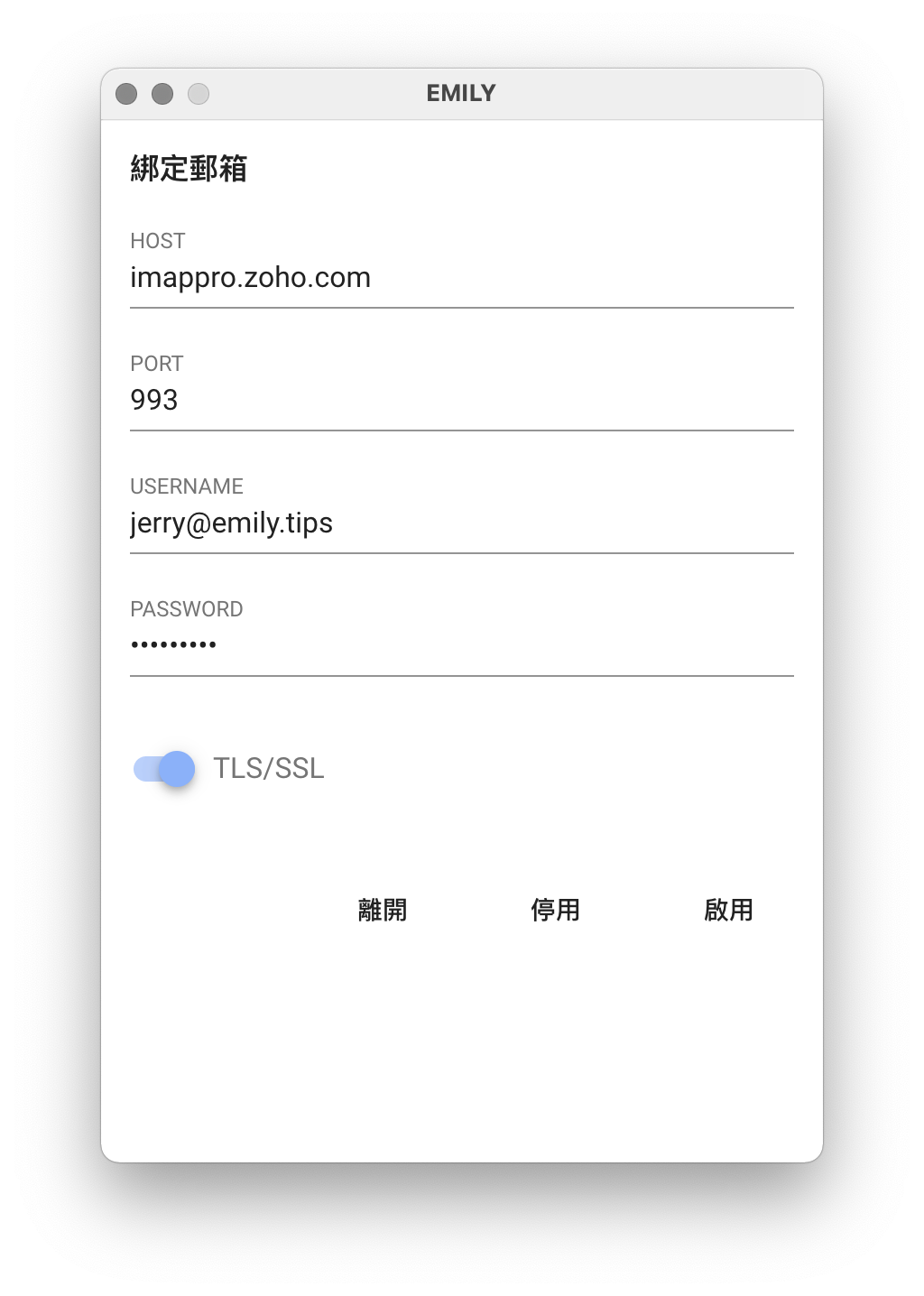This screenshot has height=1296, width=924.
Task: Tap the PASSWORD input field
Action: click(460, 645)
